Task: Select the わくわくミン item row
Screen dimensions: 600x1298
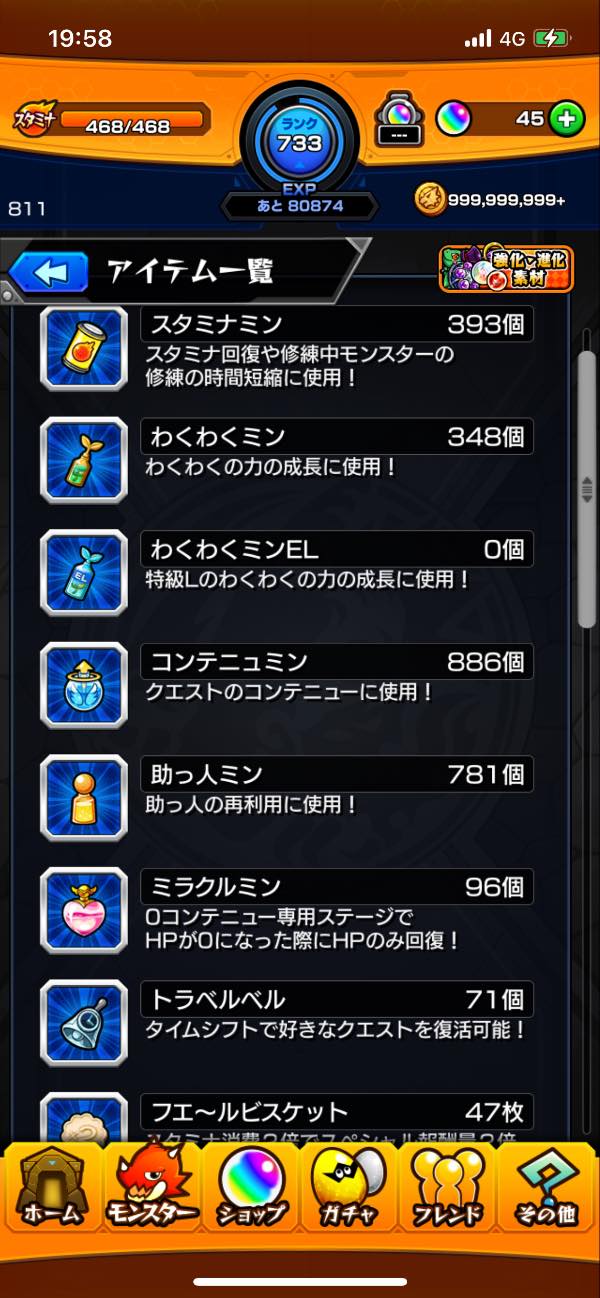Action: [287, 460]
